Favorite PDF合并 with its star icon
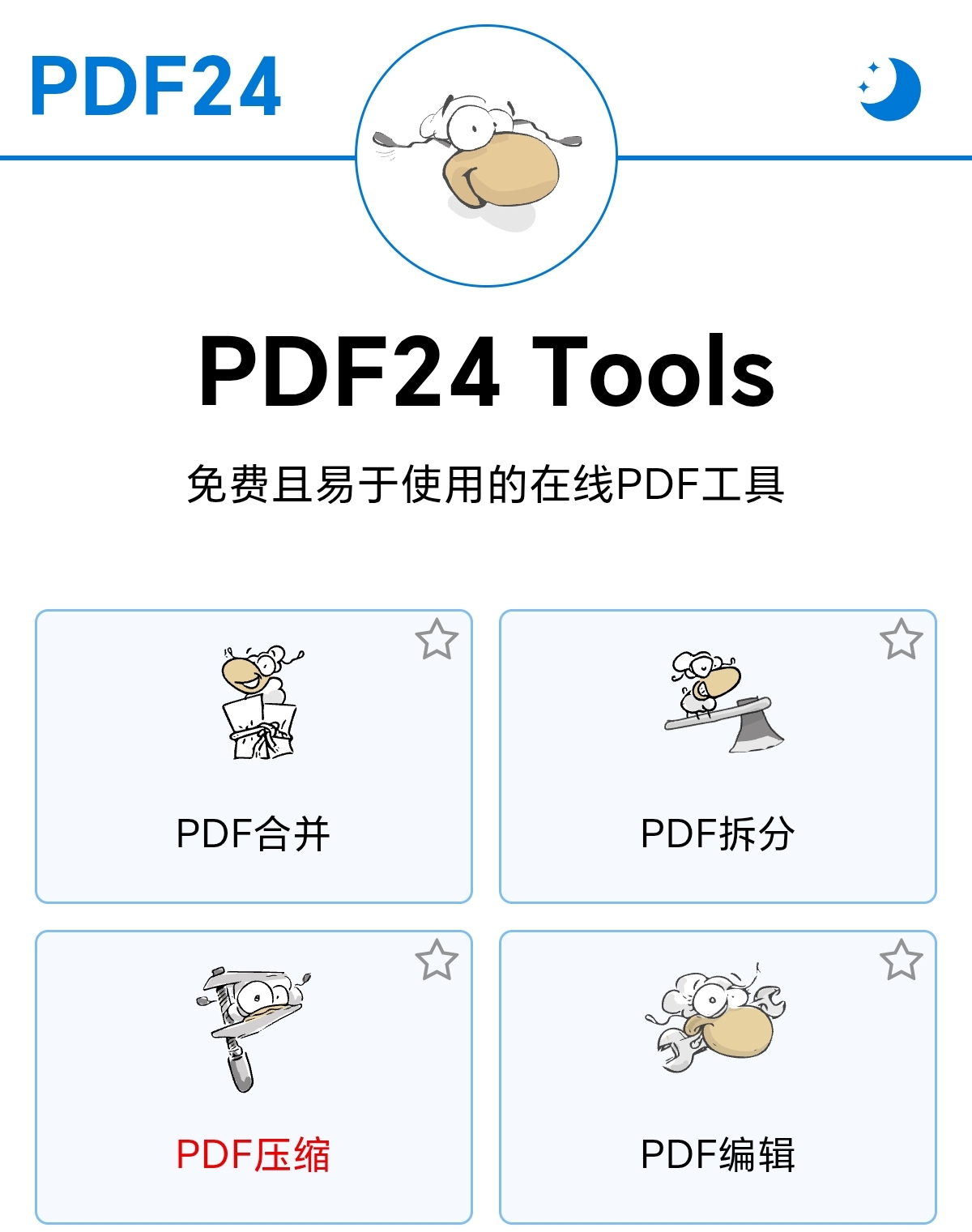Viewport: 972px width, 1232px height. coord(437,639)
